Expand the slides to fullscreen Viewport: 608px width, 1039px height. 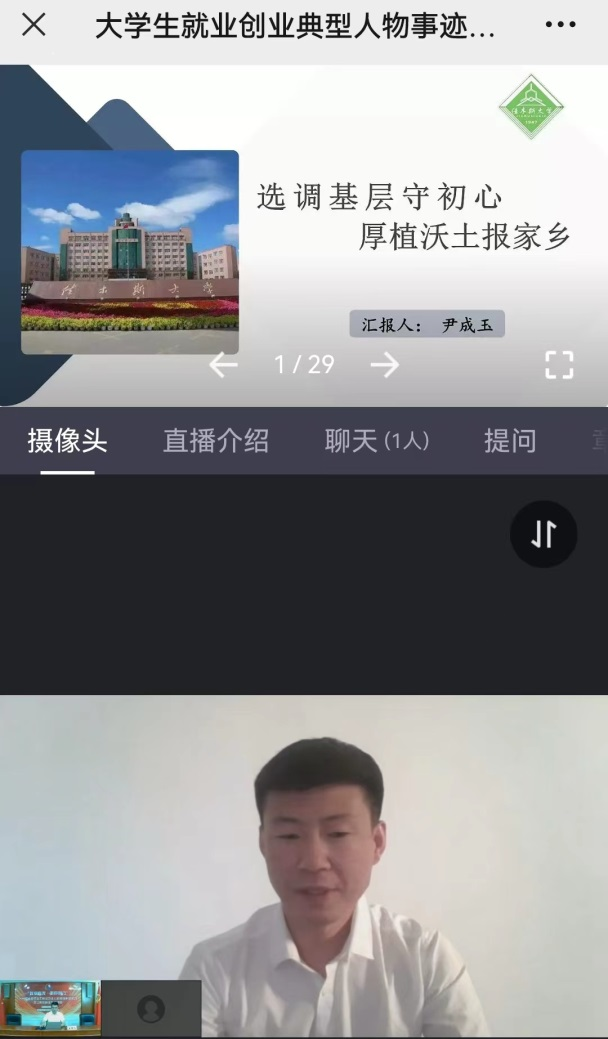(x=559, y=365)
